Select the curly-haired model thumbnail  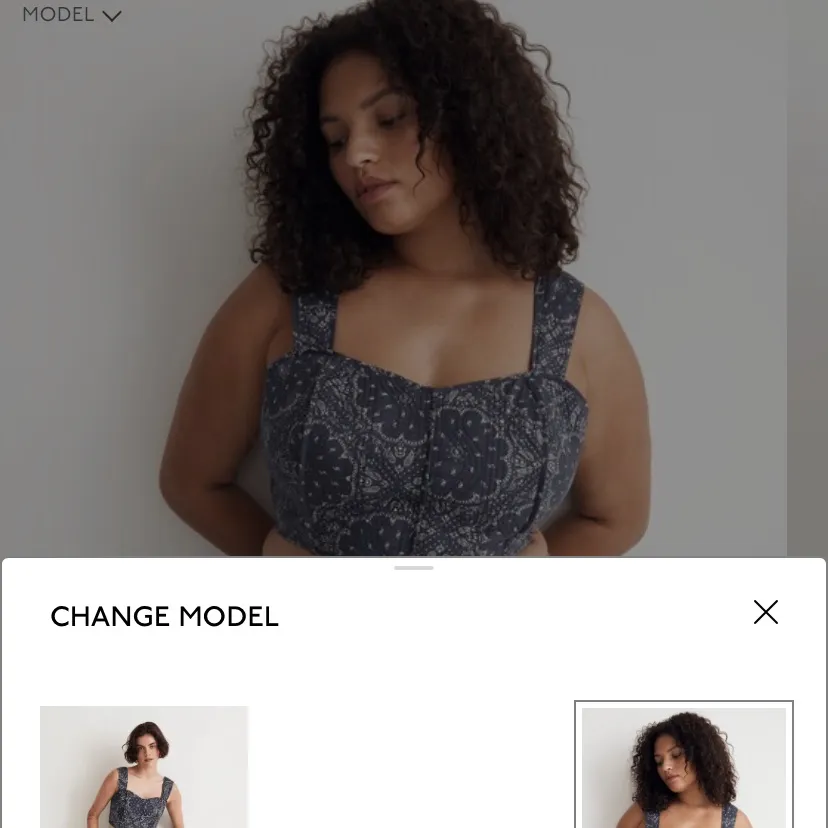pos(684,766)
